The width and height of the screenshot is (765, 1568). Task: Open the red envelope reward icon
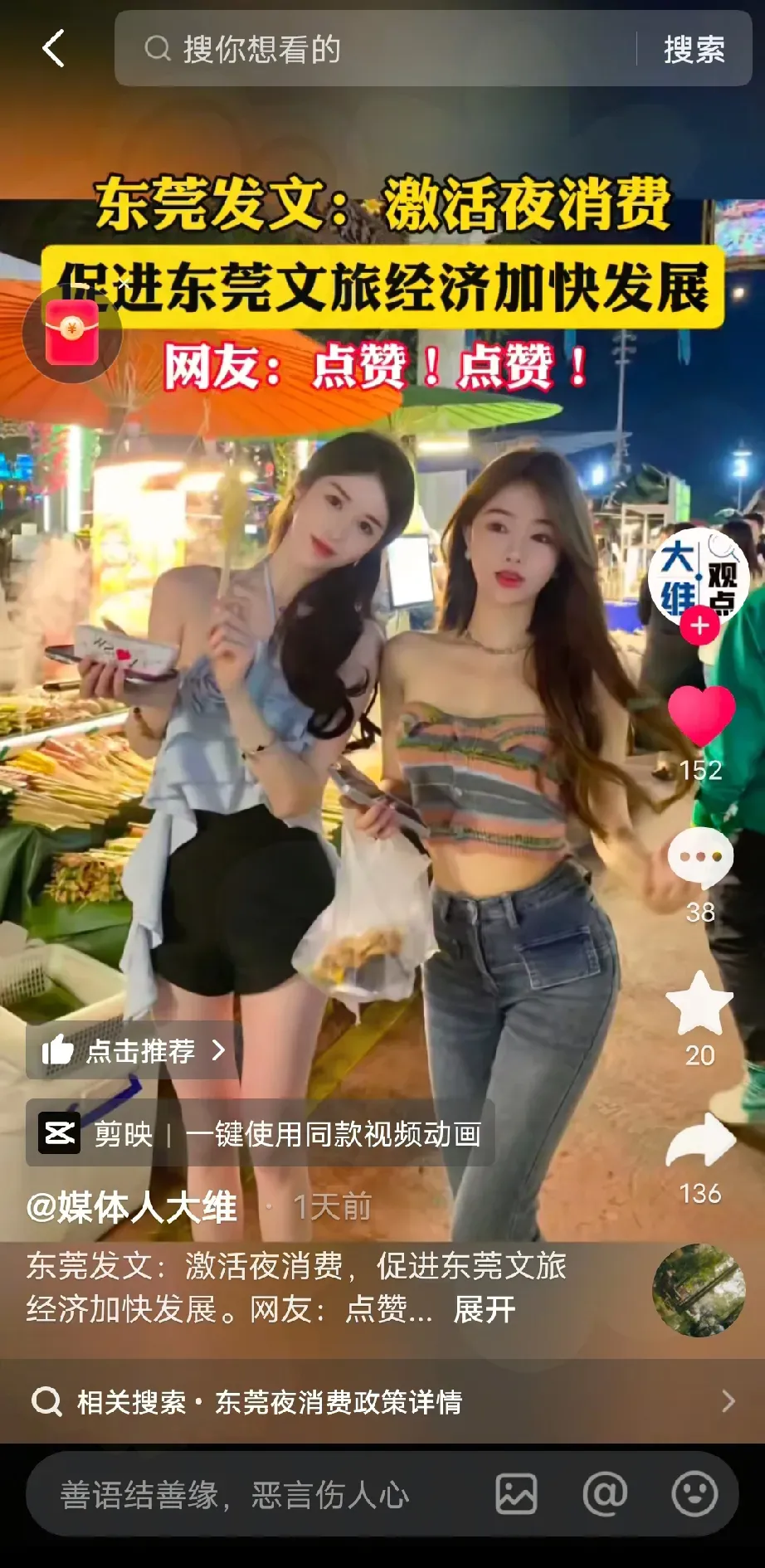(x=72, y=333)
